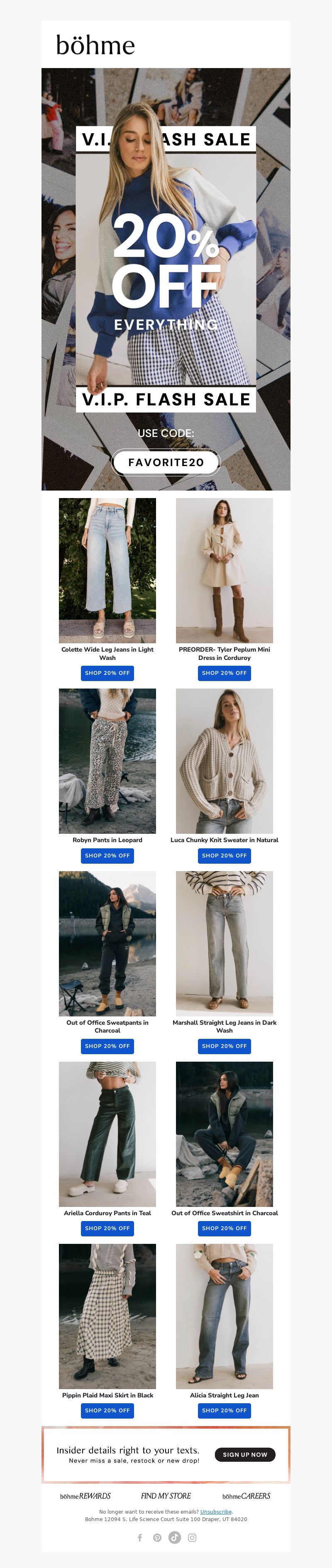Image resolution: width=332 pixels, height=1568 pixels.
Task: Shop 20% off Tyler Peplum Mini Dress
Action: (224, 673)
